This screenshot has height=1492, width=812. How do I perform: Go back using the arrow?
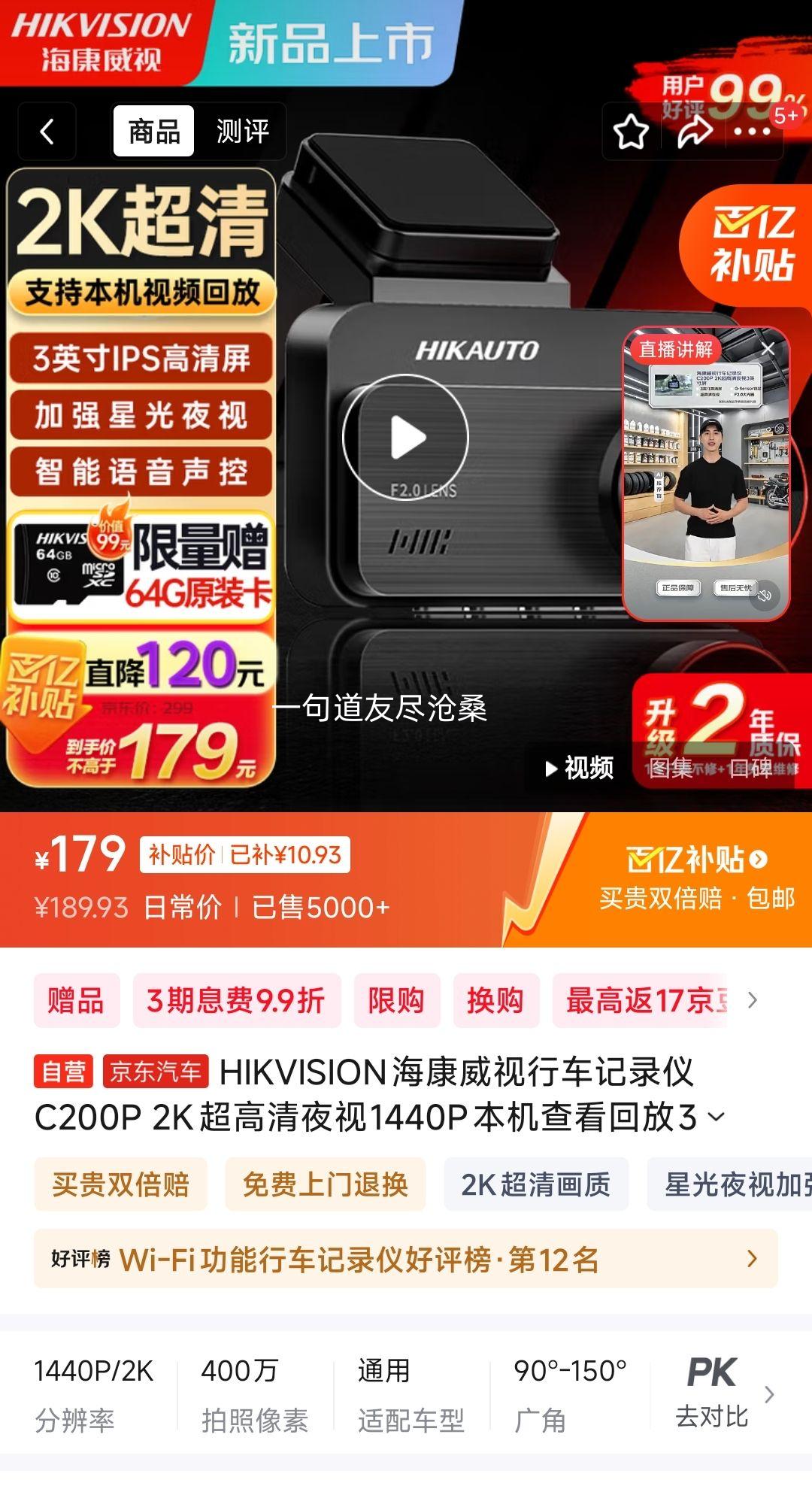[47, 132]
